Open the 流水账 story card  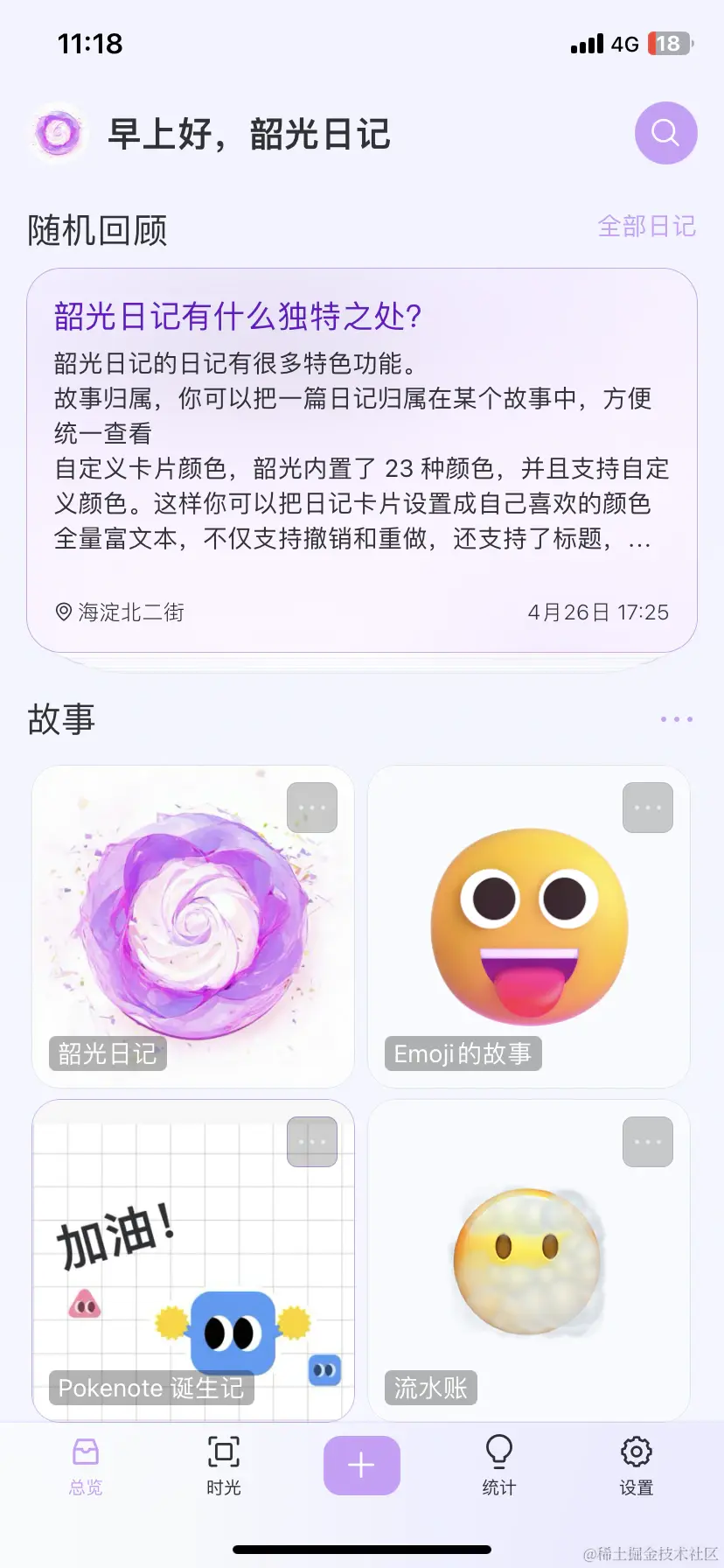tap(528, 1260)
